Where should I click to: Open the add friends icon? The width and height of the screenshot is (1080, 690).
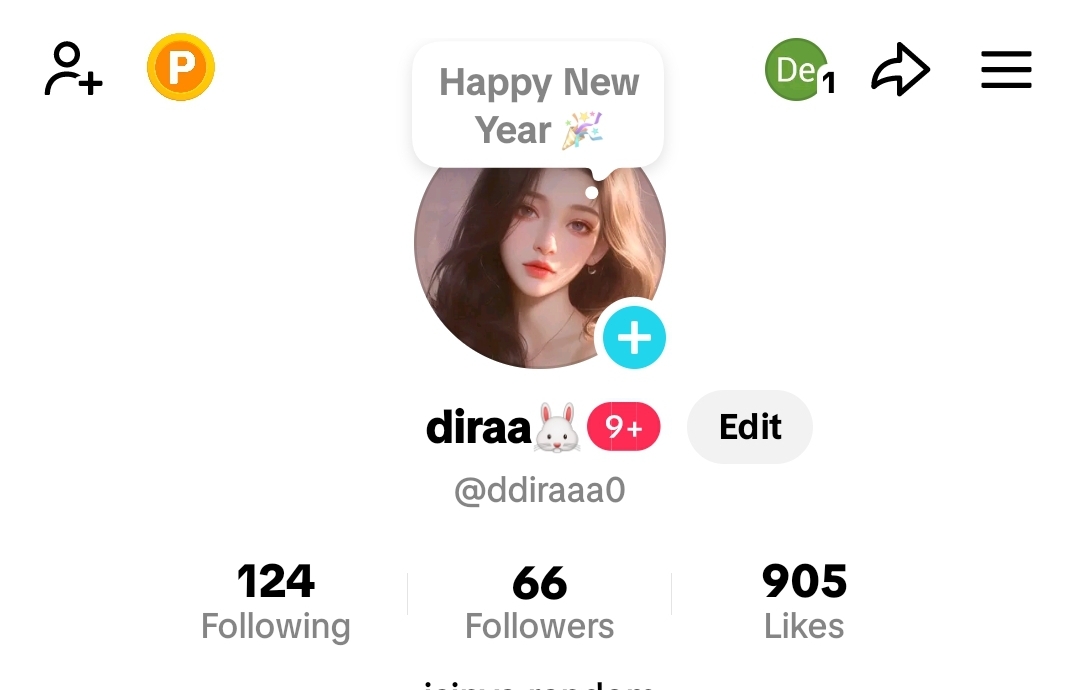pos(73,68)
